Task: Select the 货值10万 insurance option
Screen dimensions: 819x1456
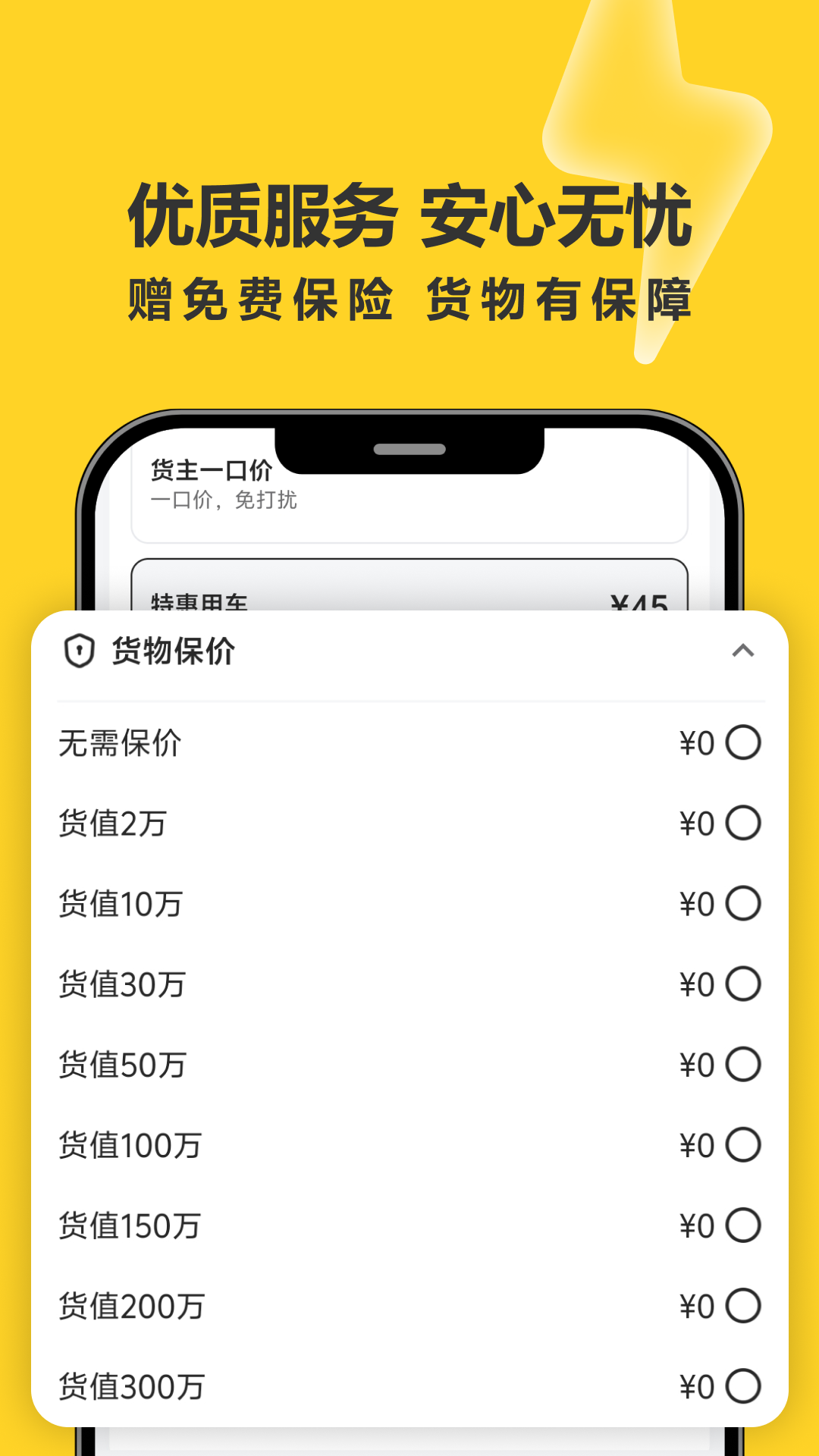Action: pyautogui.click(x=744, y=904)
